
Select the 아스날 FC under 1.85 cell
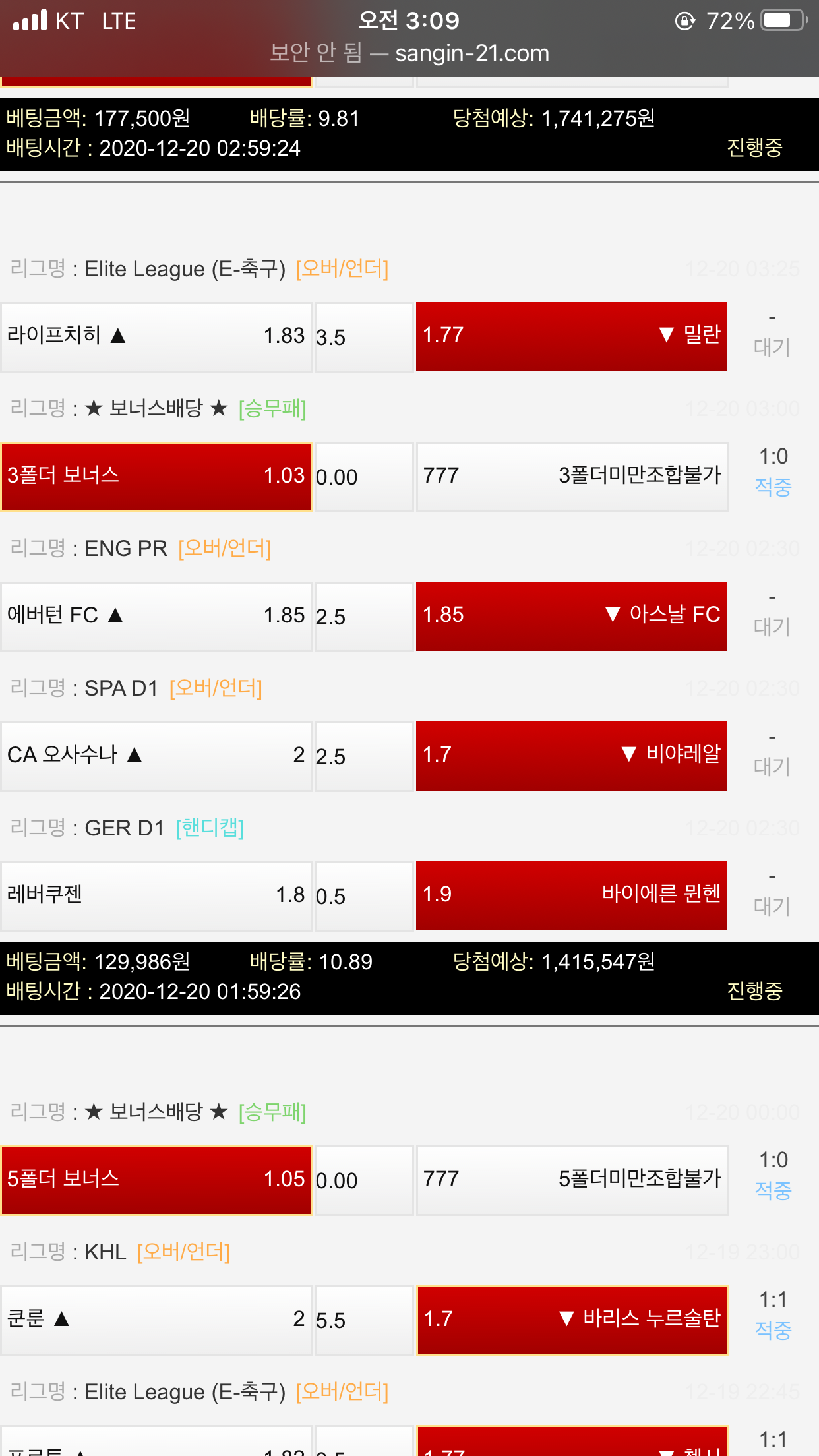coord(571,616)
